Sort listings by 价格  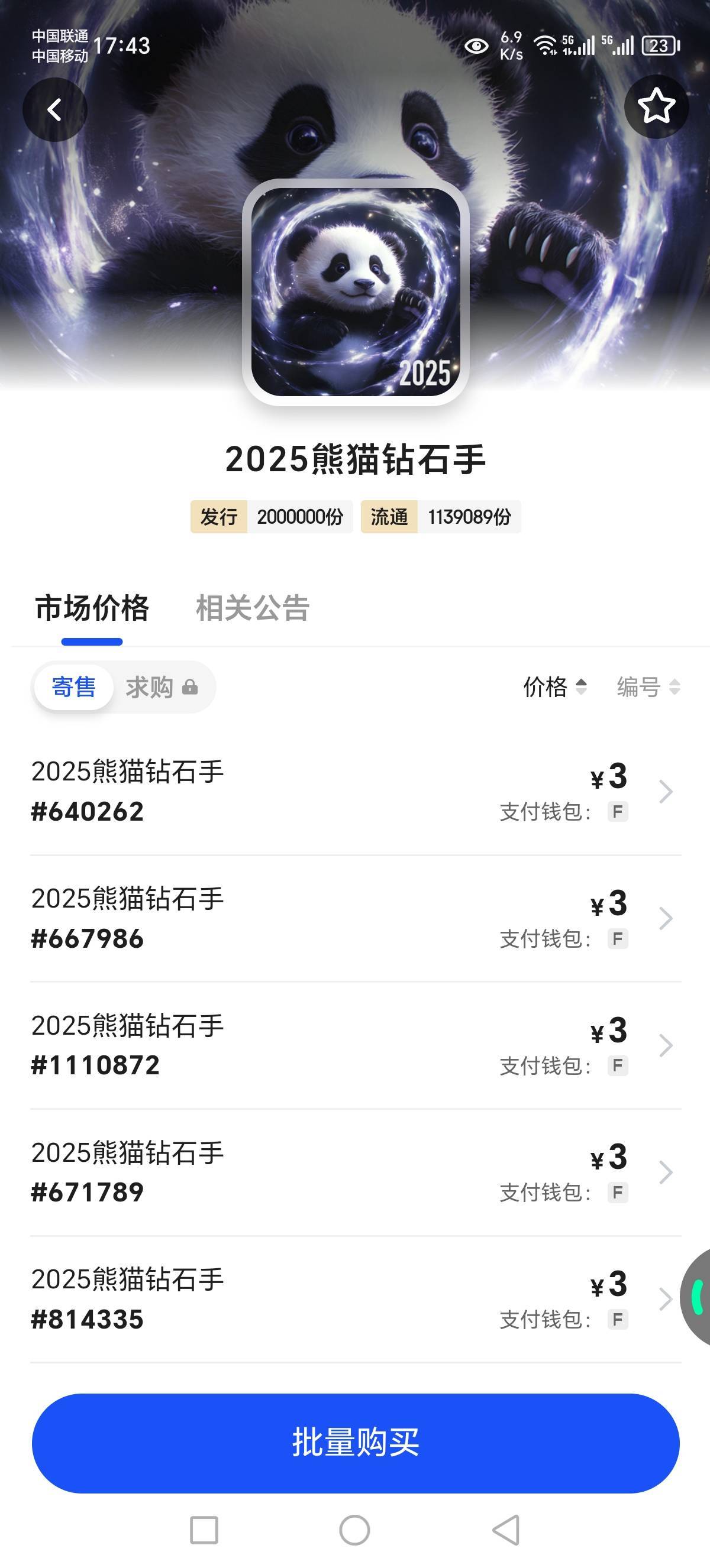555,687
